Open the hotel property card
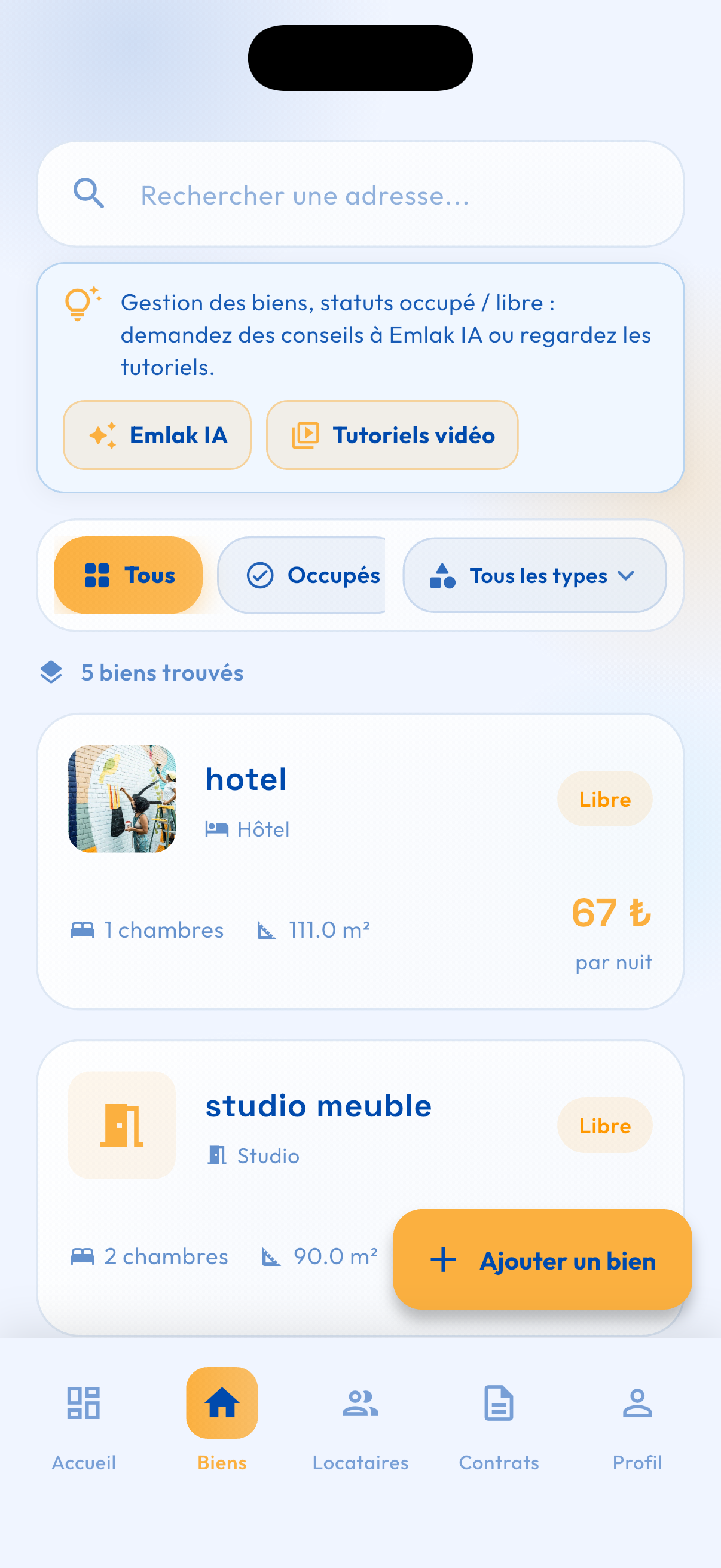 360,861
